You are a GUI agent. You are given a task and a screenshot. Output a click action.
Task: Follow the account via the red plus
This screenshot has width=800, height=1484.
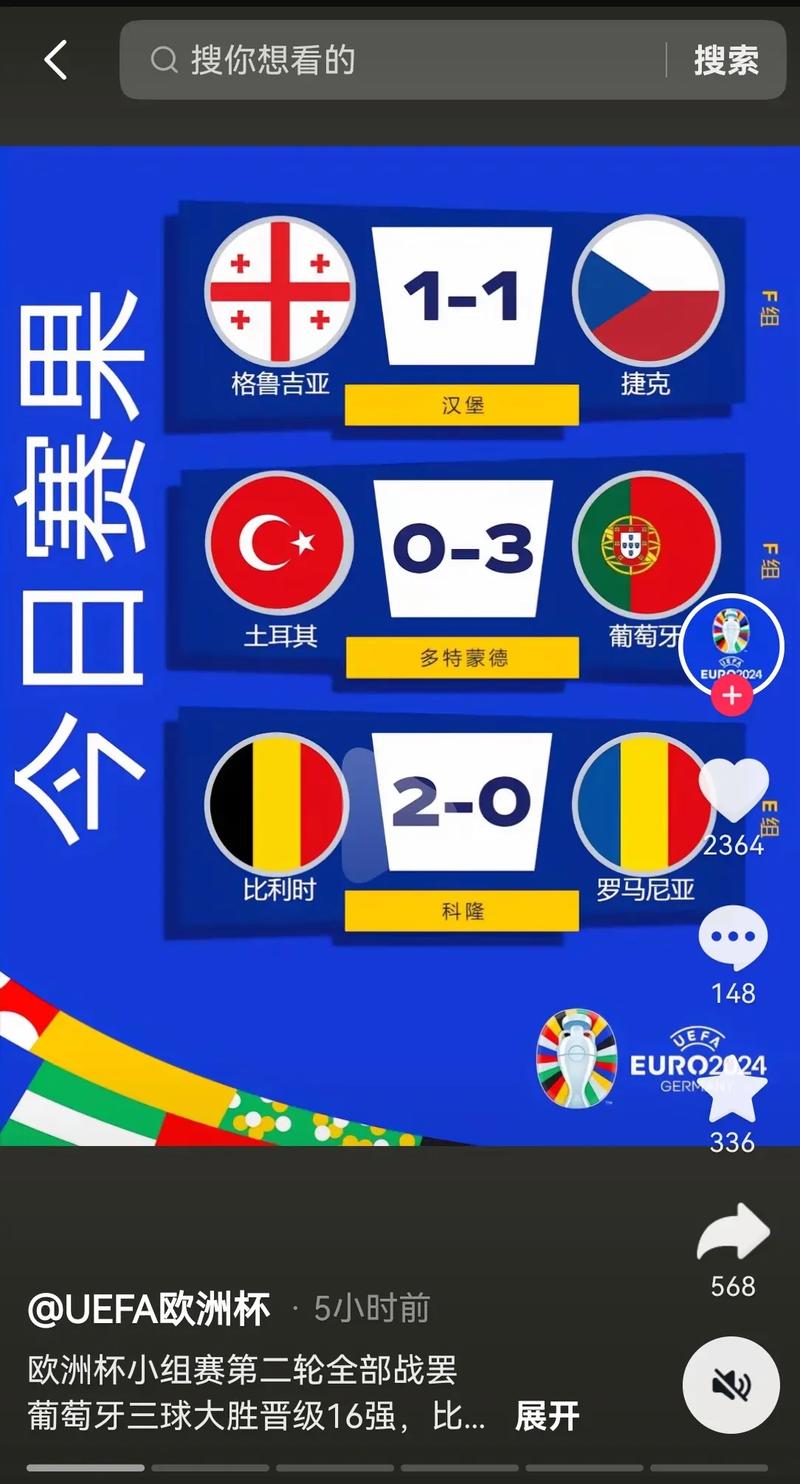(x=732, y=696)
